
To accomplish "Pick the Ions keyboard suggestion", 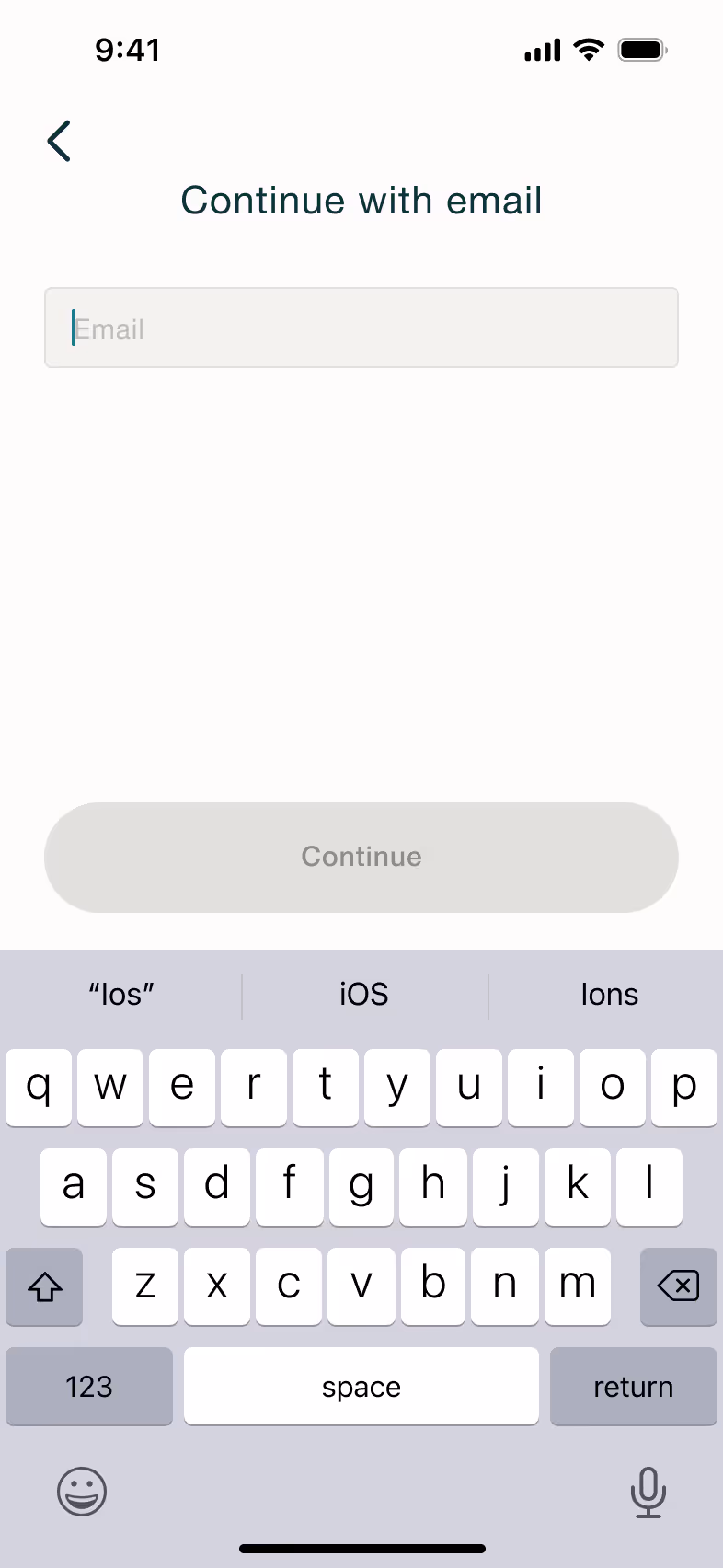I will [609, 995].
